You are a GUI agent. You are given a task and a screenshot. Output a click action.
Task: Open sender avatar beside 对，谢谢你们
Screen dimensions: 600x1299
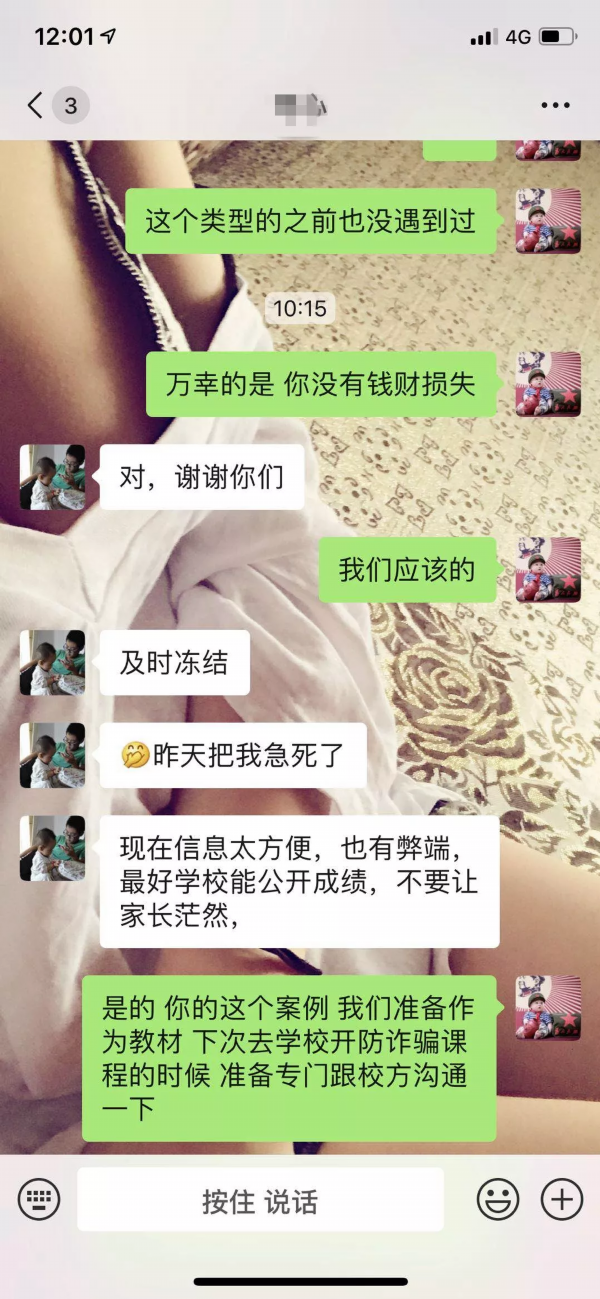pyautogui.click(x=52, y=478)
